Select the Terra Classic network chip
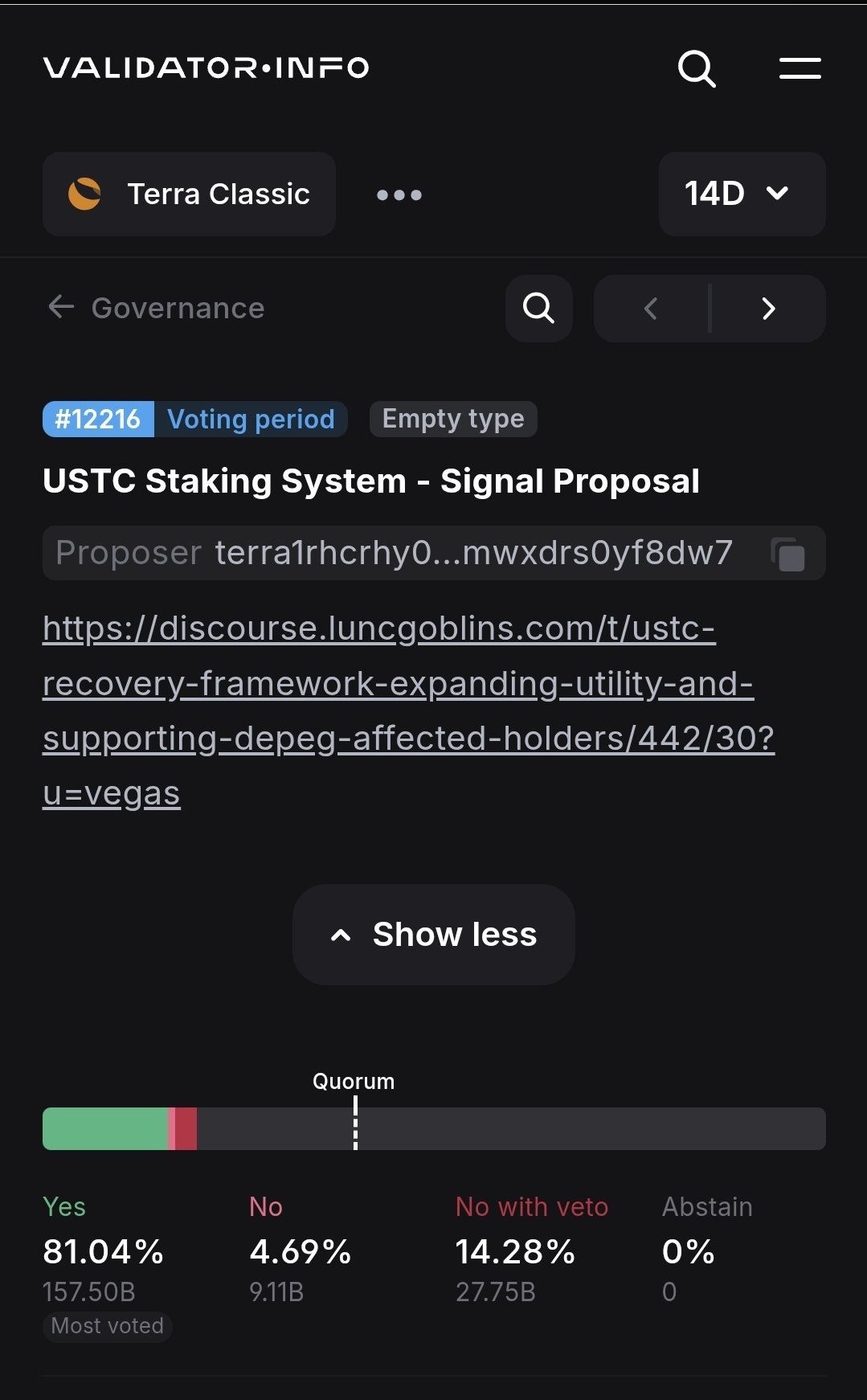The image size is (867, 1400). click(x=189, y=194)
